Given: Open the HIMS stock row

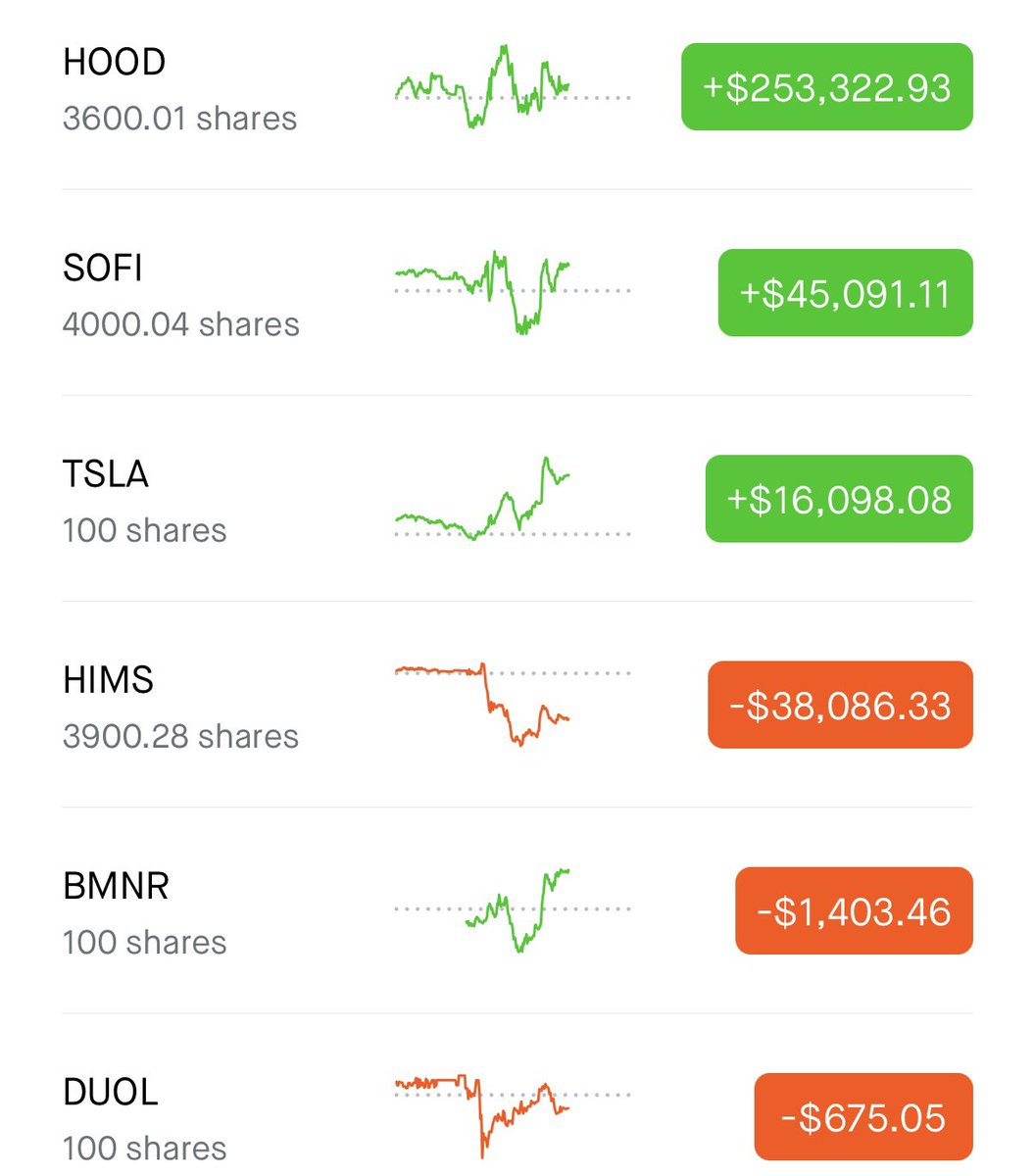Looking at the screenshot, I should coord(180,707).
